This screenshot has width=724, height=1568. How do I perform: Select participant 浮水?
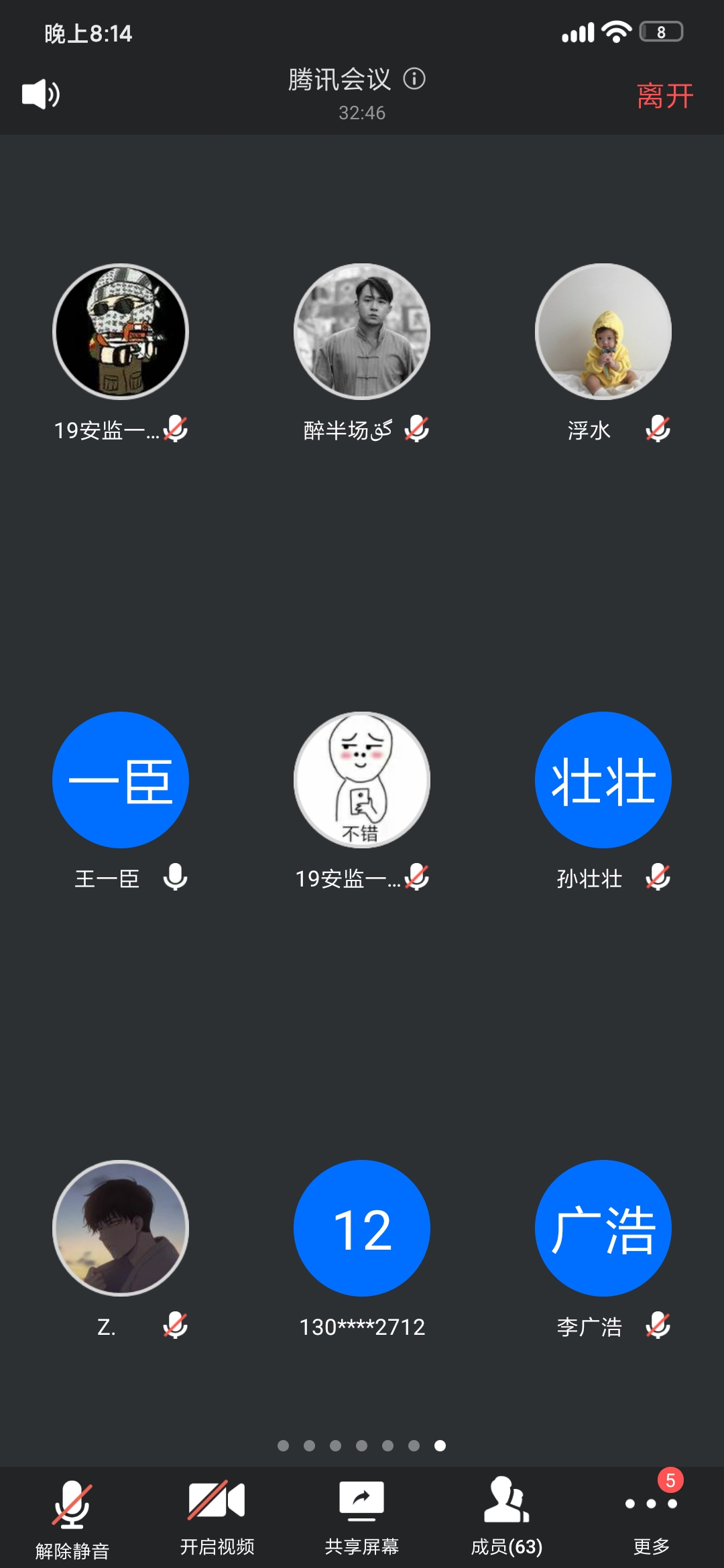pos(603,332)
